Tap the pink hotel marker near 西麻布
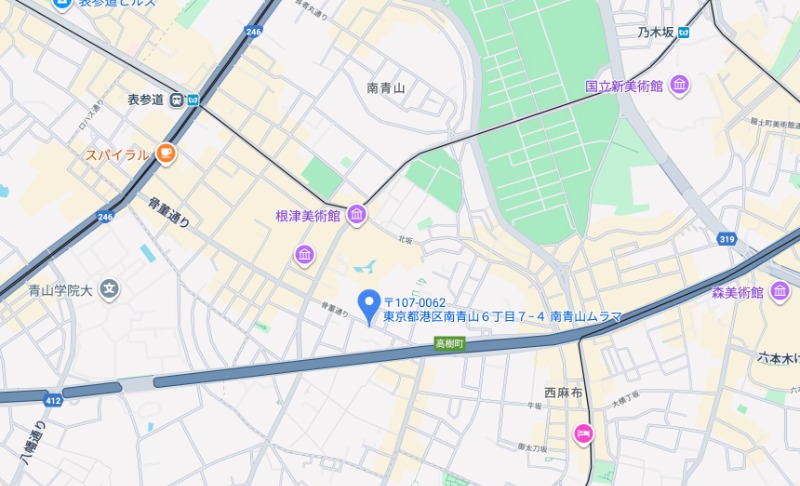This screenshot has height=486, width=800. click(582, 434)
